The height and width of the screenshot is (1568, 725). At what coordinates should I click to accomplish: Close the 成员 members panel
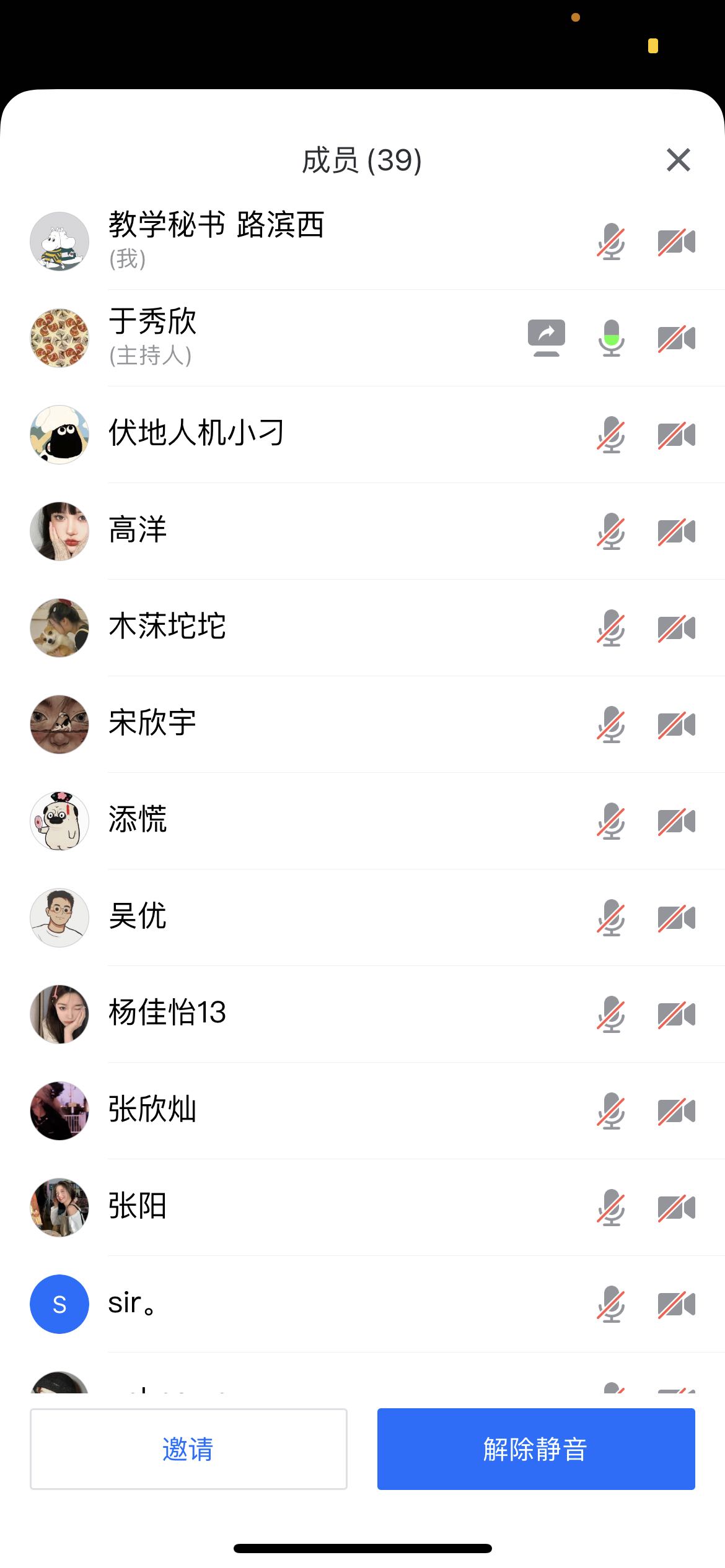[x=678, y=160]
